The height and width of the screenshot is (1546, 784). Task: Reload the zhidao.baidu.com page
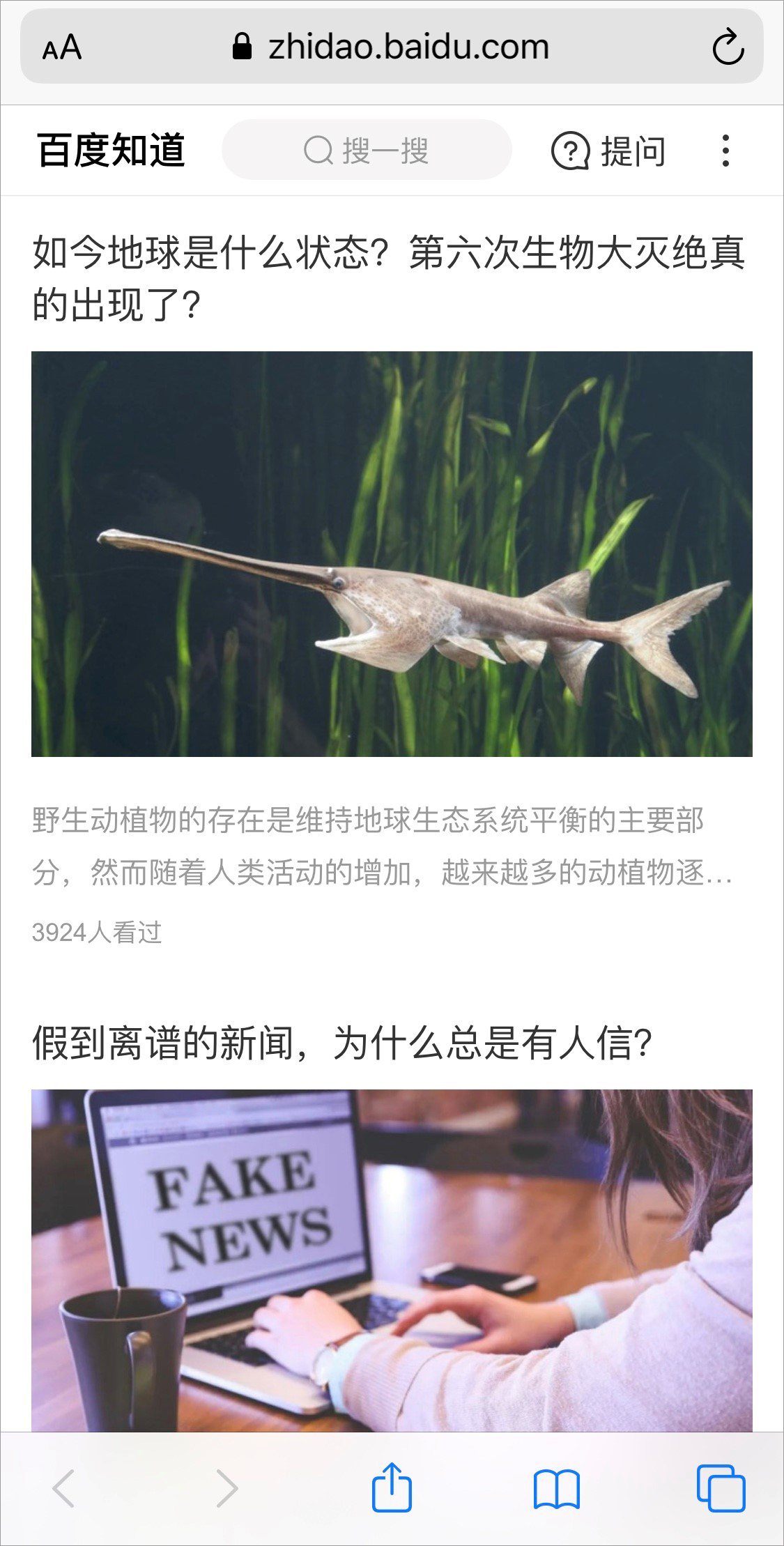[728, 47]
